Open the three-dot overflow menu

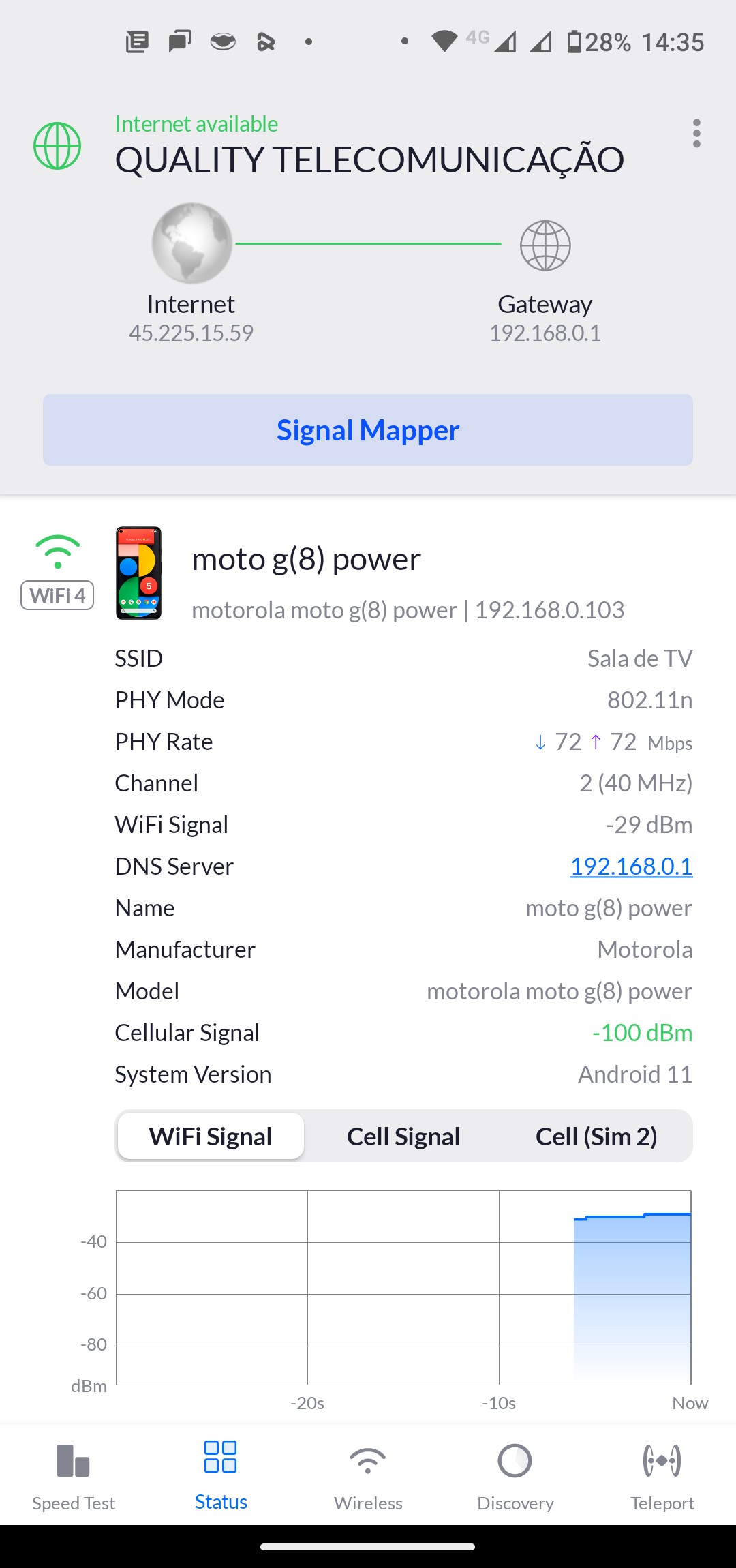696,134
